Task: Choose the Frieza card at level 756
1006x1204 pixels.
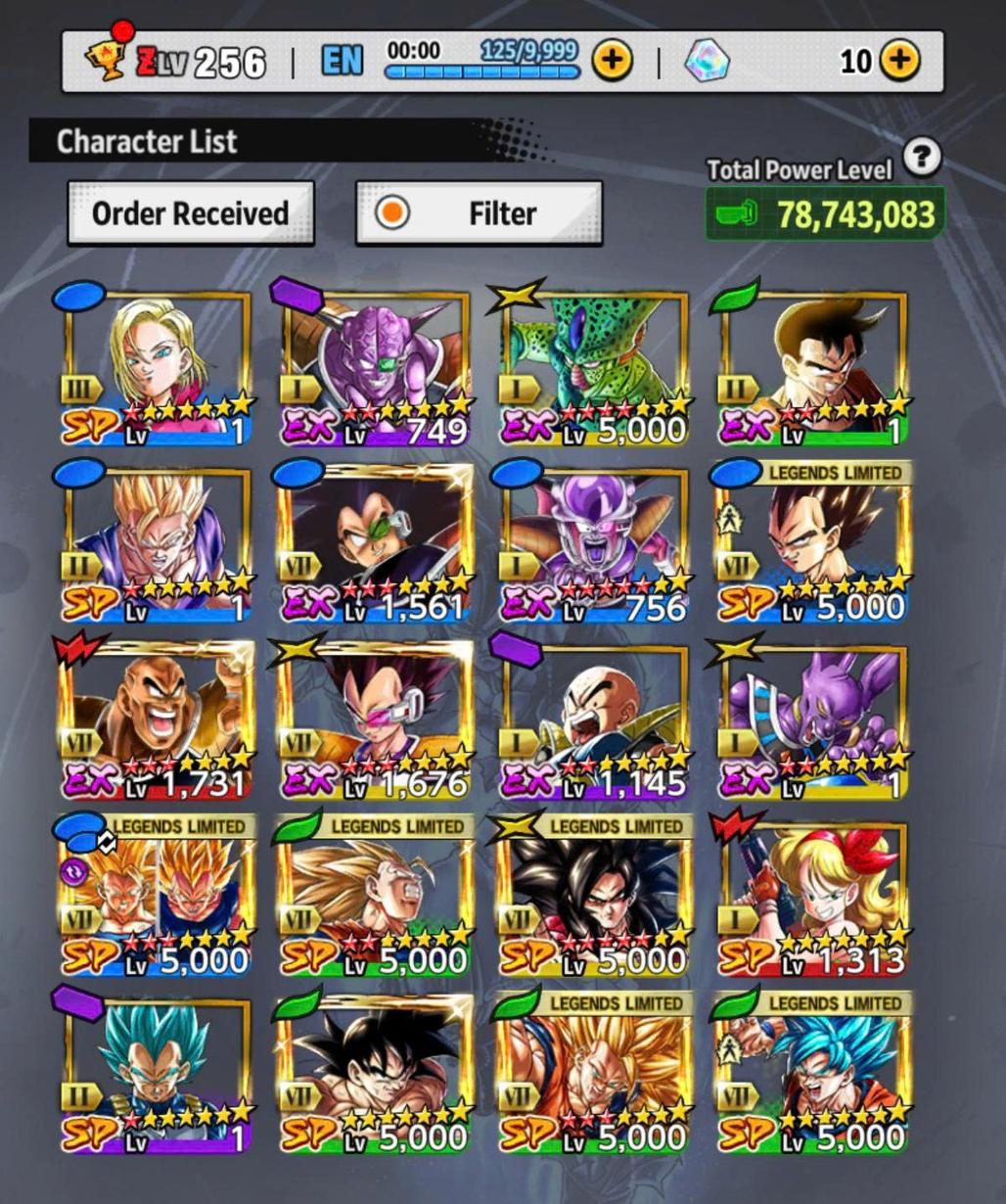Action: point(592,543)
